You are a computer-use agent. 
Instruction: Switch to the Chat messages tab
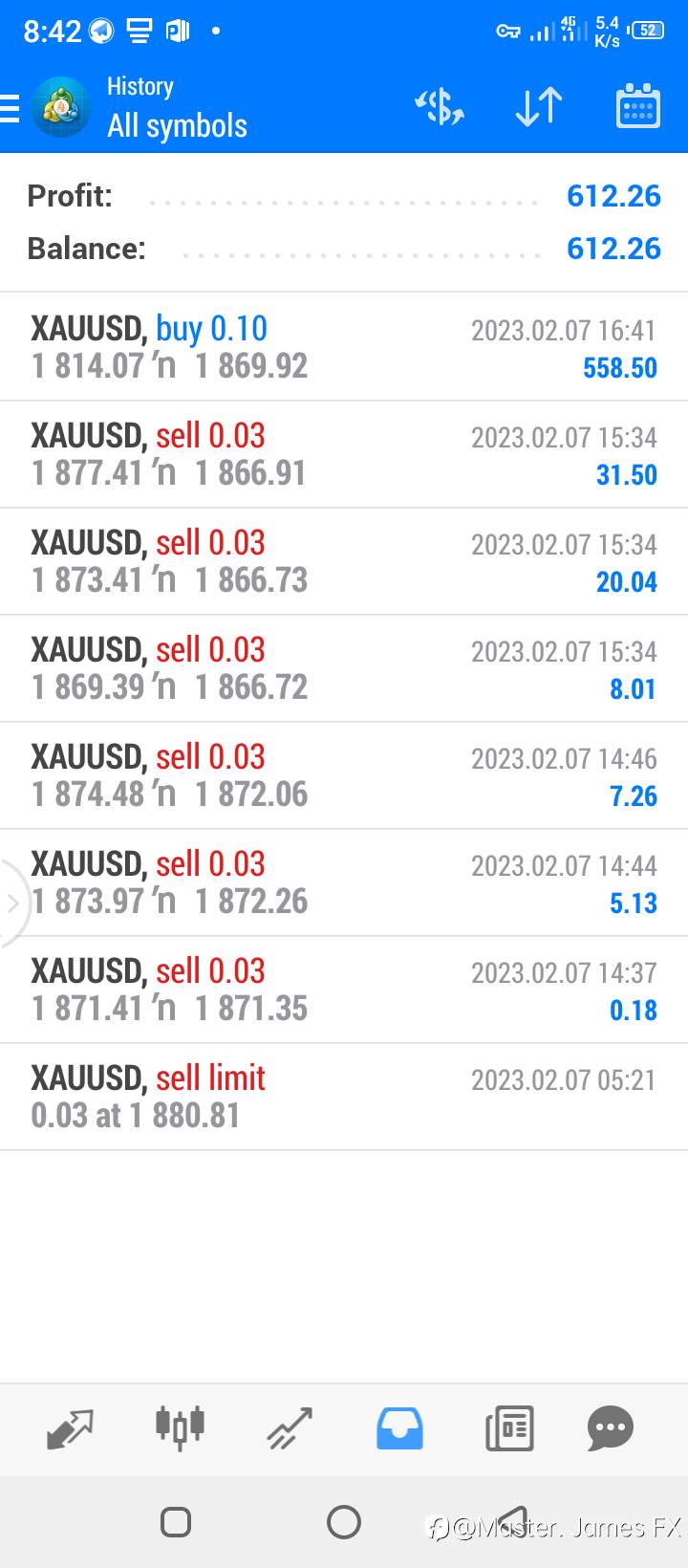[x=611, y=1428]
